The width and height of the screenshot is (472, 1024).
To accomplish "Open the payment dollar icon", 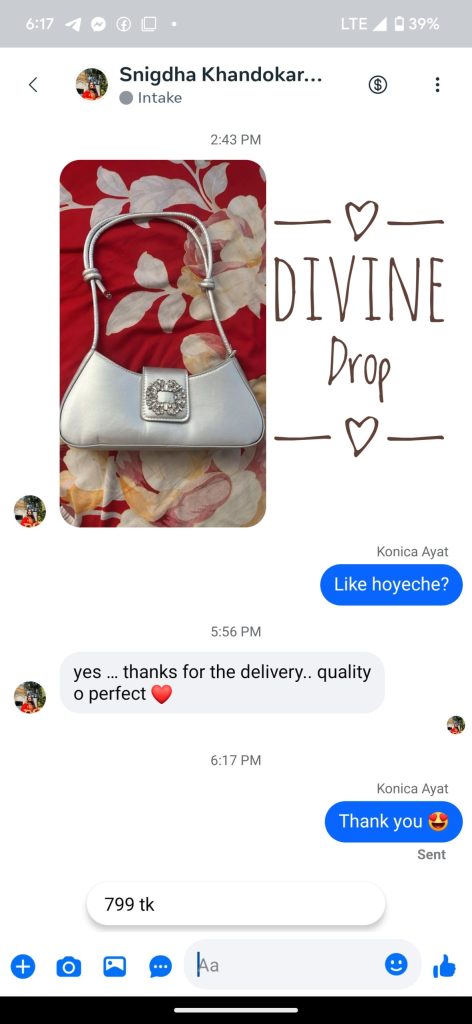I will point(377,84).
